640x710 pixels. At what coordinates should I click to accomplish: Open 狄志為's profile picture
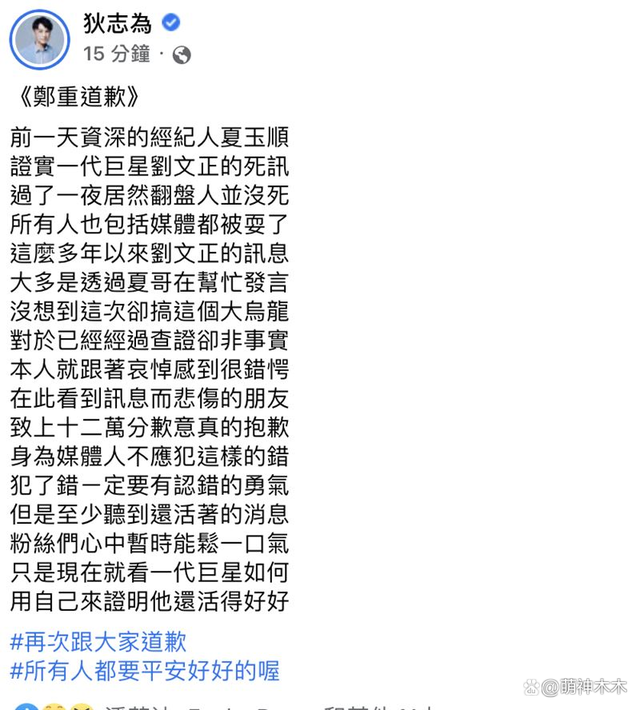(40, 40)
